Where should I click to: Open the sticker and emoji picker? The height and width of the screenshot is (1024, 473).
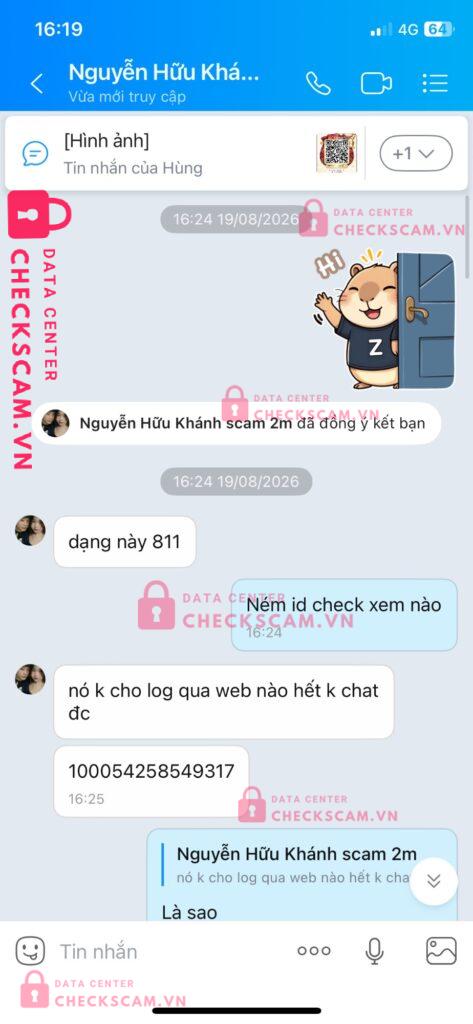pos(30,951)
